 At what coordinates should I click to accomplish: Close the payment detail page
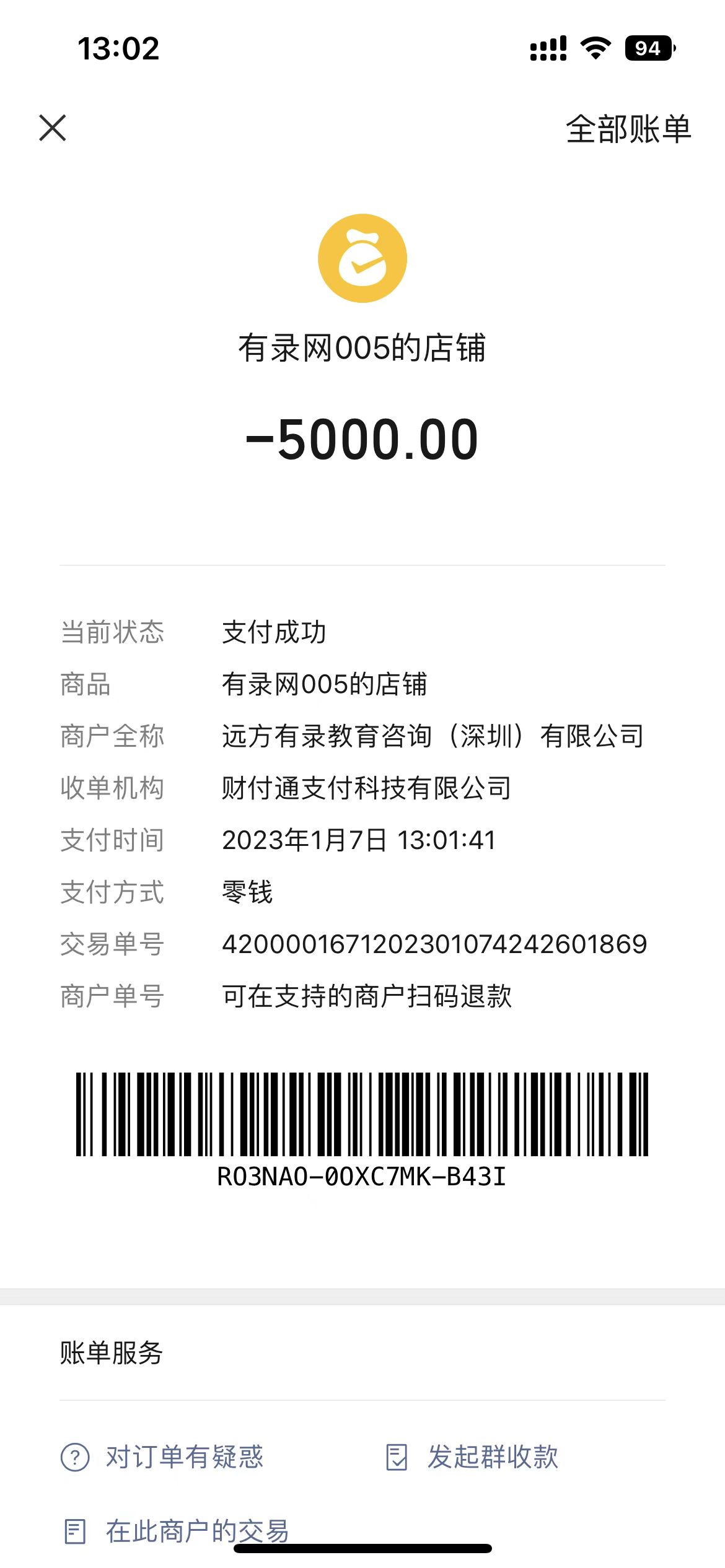click(x=53, y=128)
